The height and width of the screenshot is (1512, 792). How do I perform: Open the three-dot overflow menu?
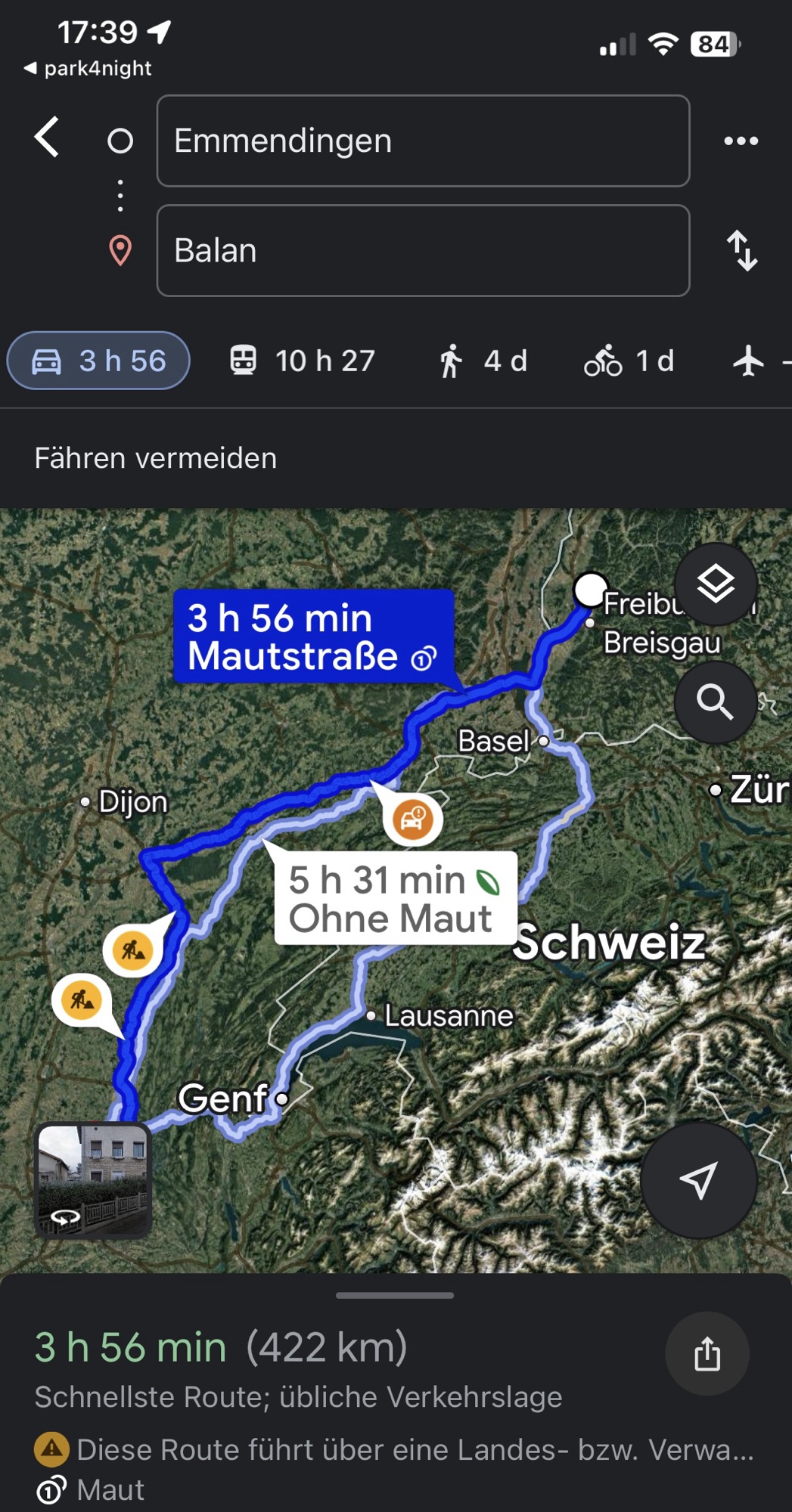[x=741, y=141]
